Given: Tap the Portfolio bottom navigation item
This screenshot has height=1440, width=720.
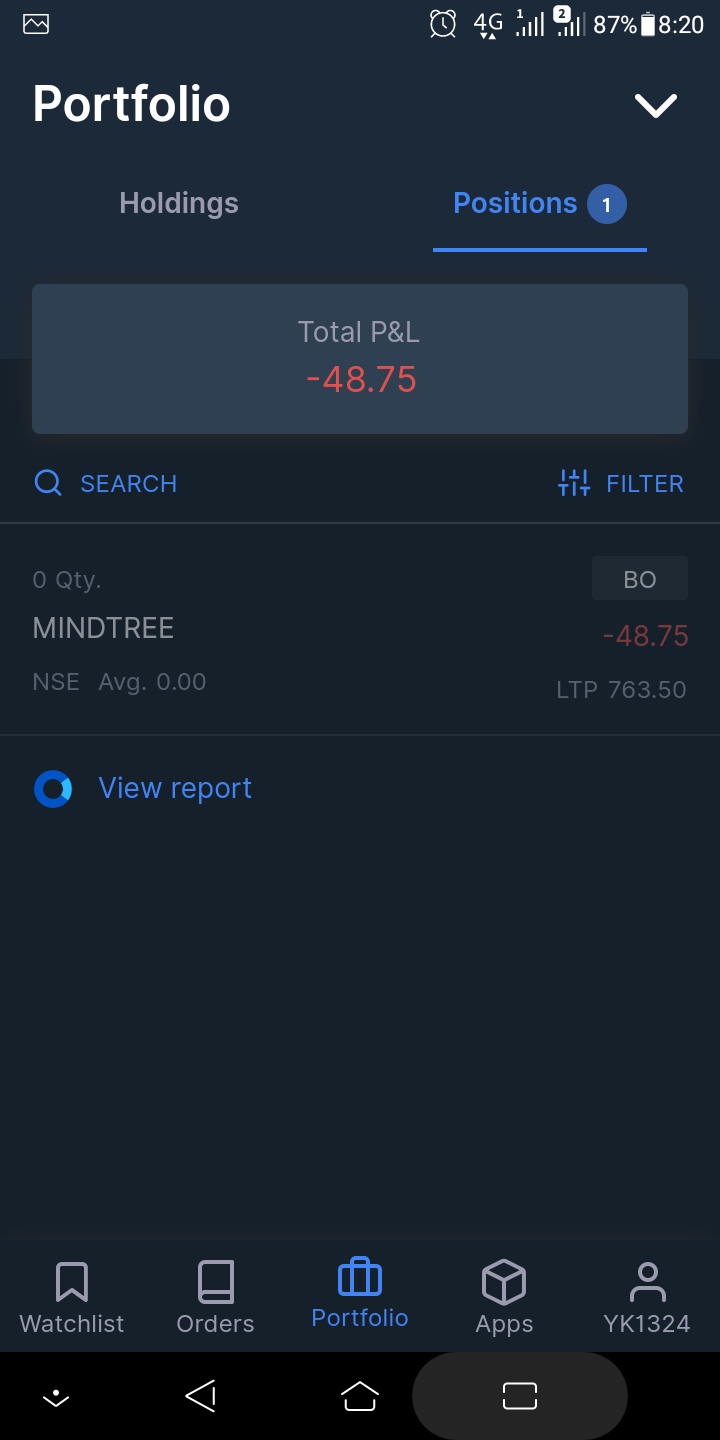Looking at the screenshot, I should click(x=360, y=1295).
